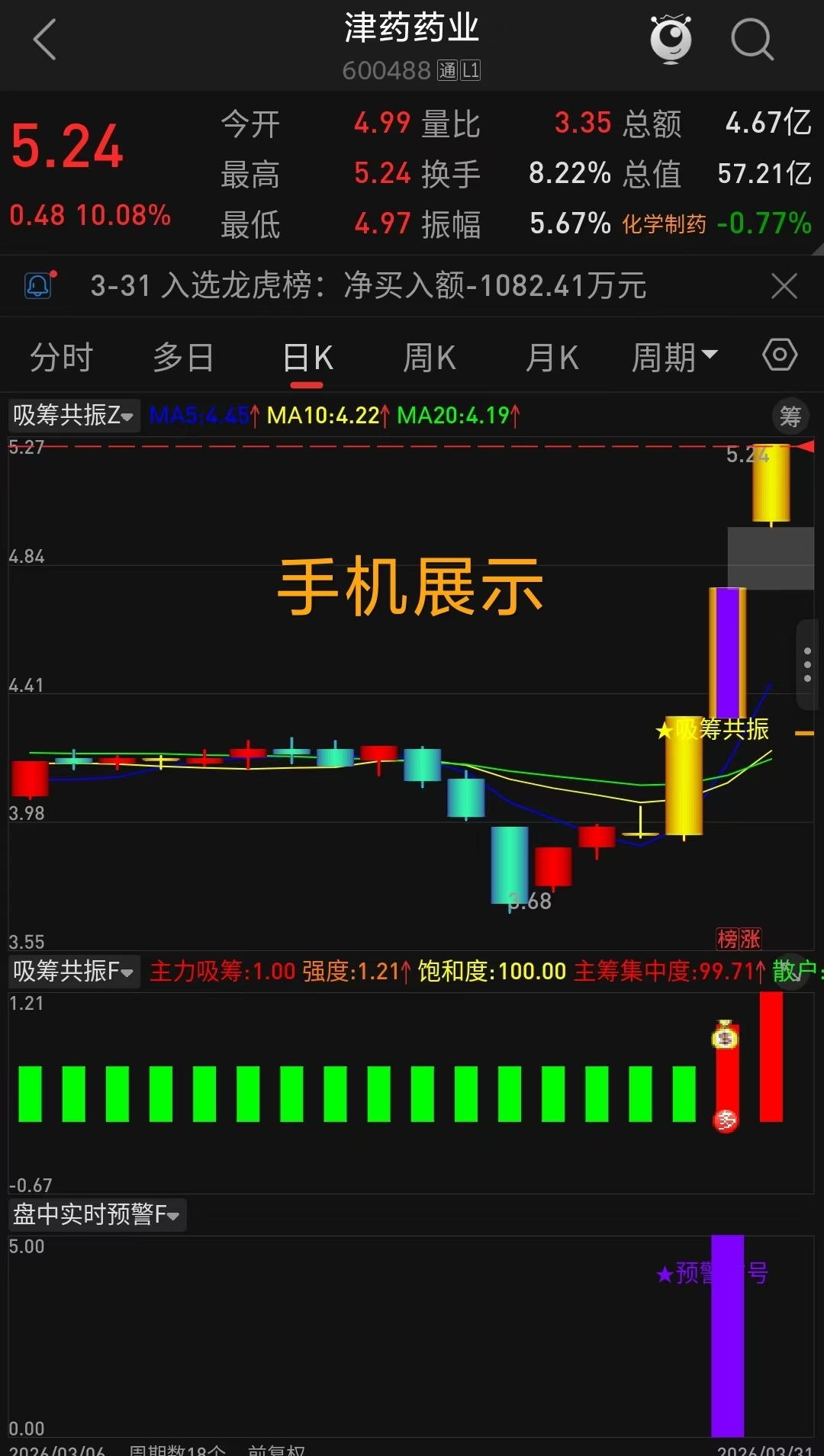Screen dimensions: 824x1456
Task: Open chart settings hexagon icon
Action: pos(780,355)
